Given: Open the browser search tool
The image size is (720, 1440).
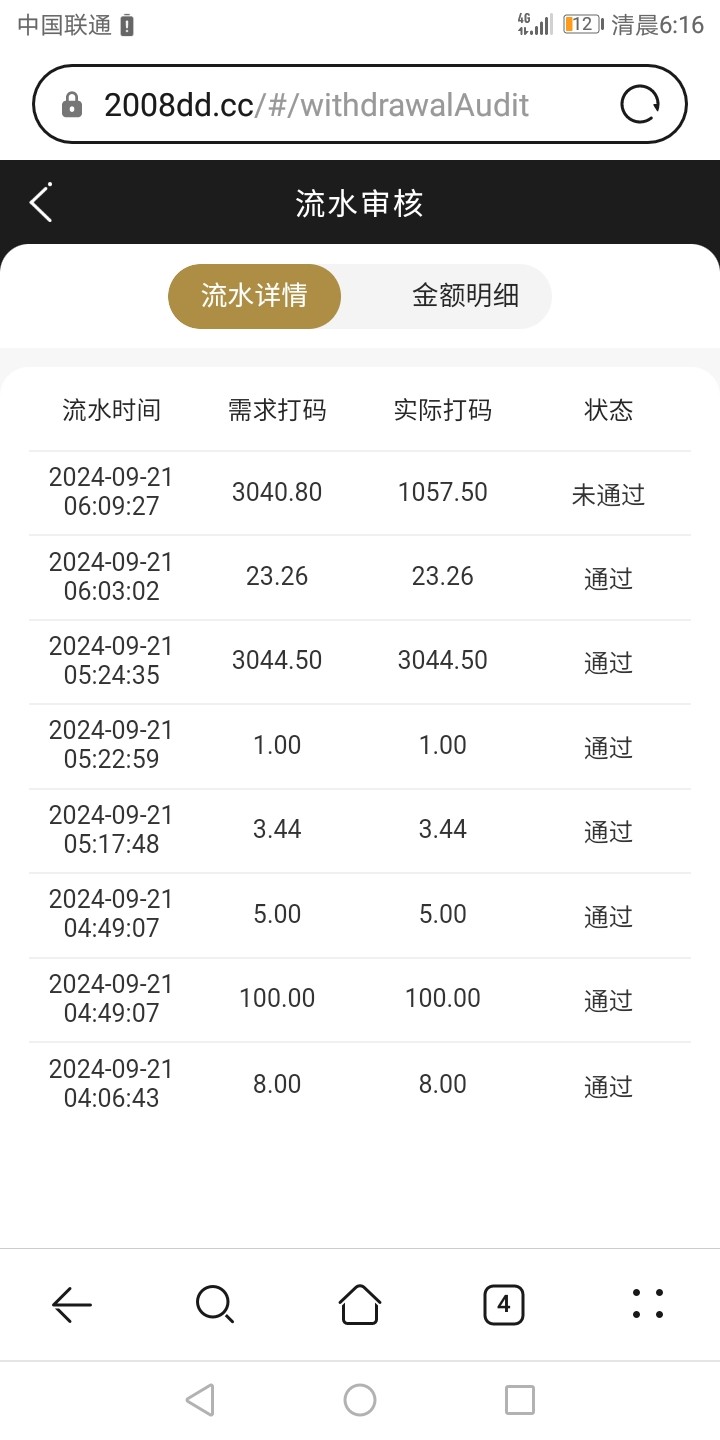Looking at the screenshot, I should 215,1304.
